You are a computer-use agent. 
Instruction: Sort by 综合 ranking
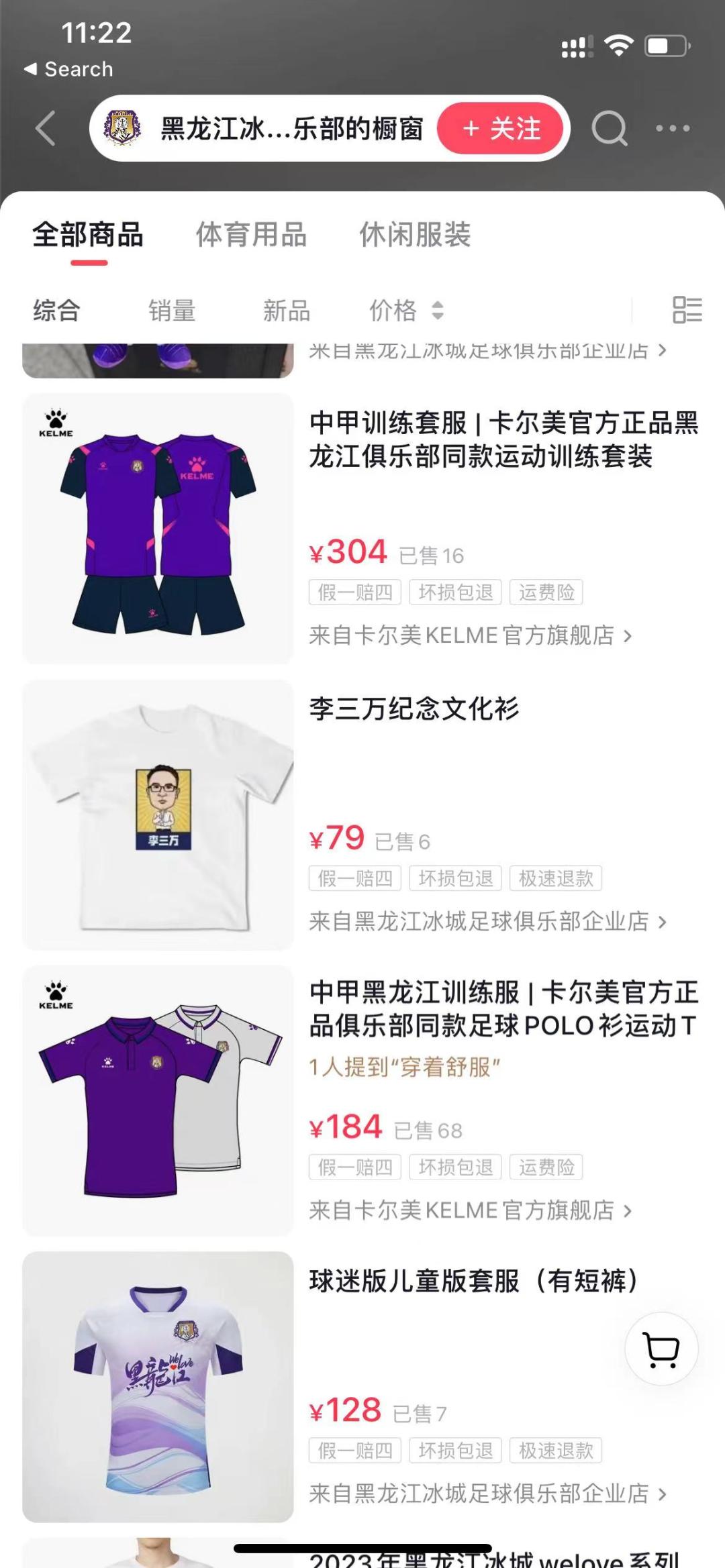56,311
